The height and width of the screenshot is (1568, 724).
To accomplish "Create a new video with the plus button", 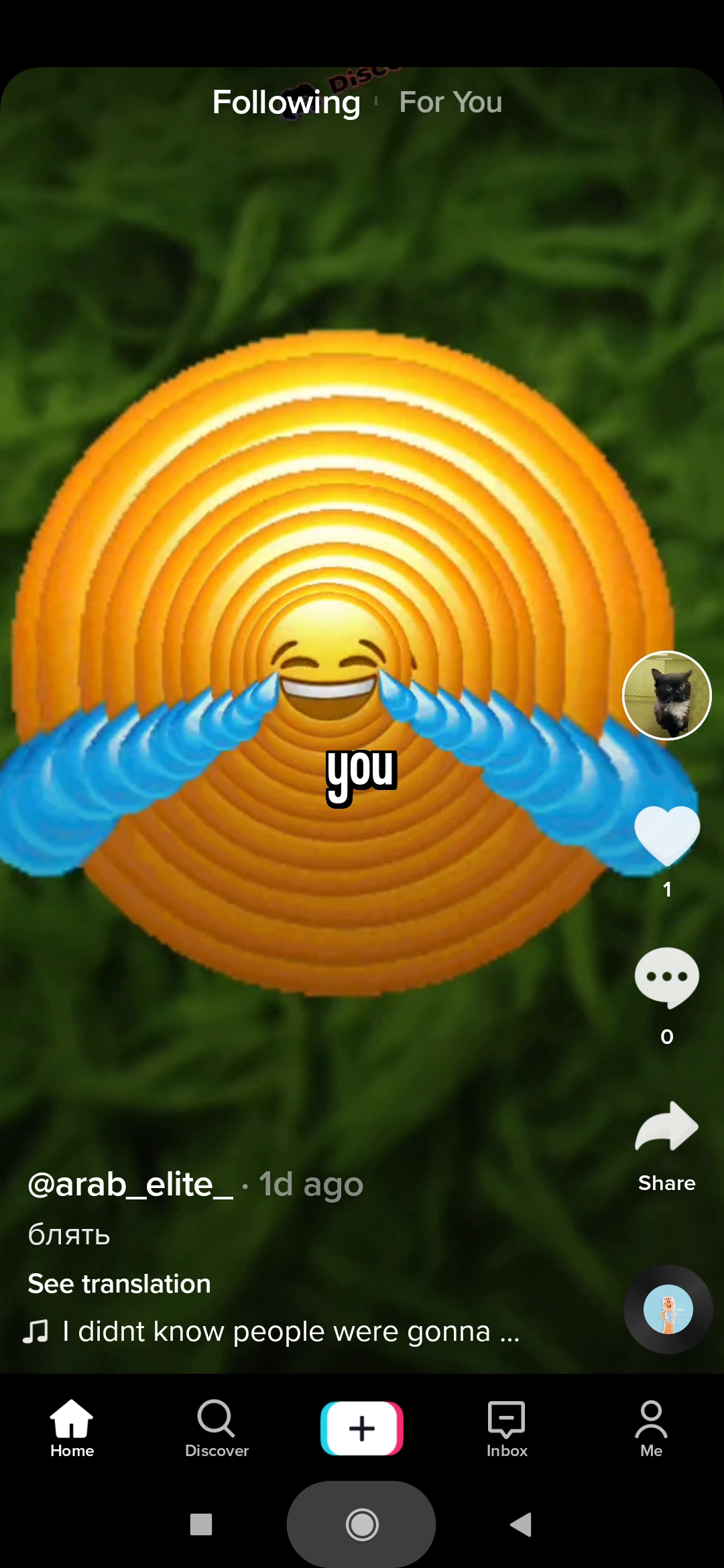I will point(362,1428).
